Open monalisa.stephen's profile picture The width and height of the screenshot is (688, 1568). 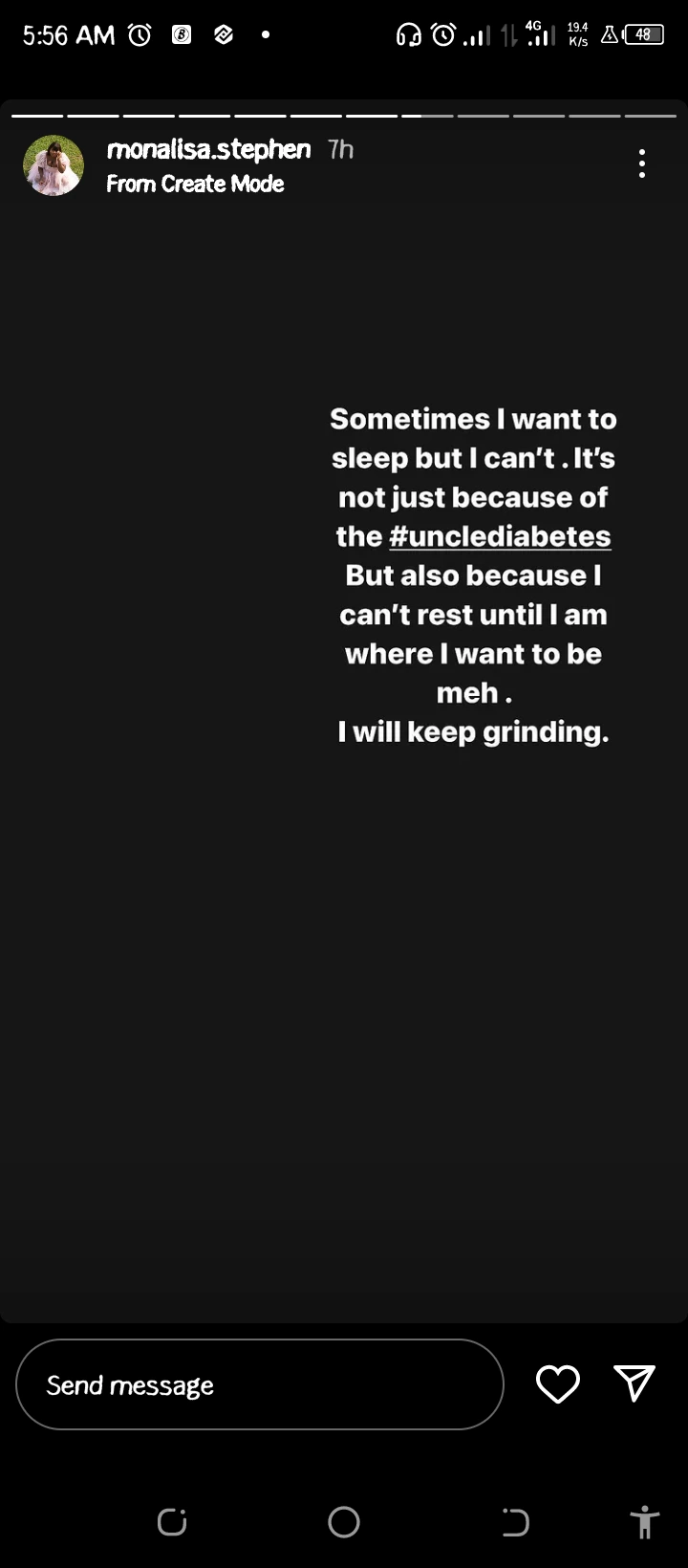54,165
